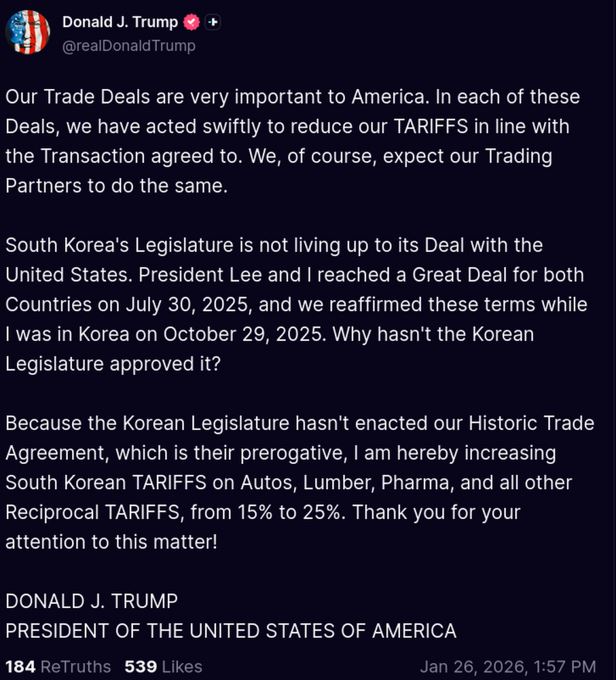View the 539 Likes list
616x680 pixels.
coord(163,666)
